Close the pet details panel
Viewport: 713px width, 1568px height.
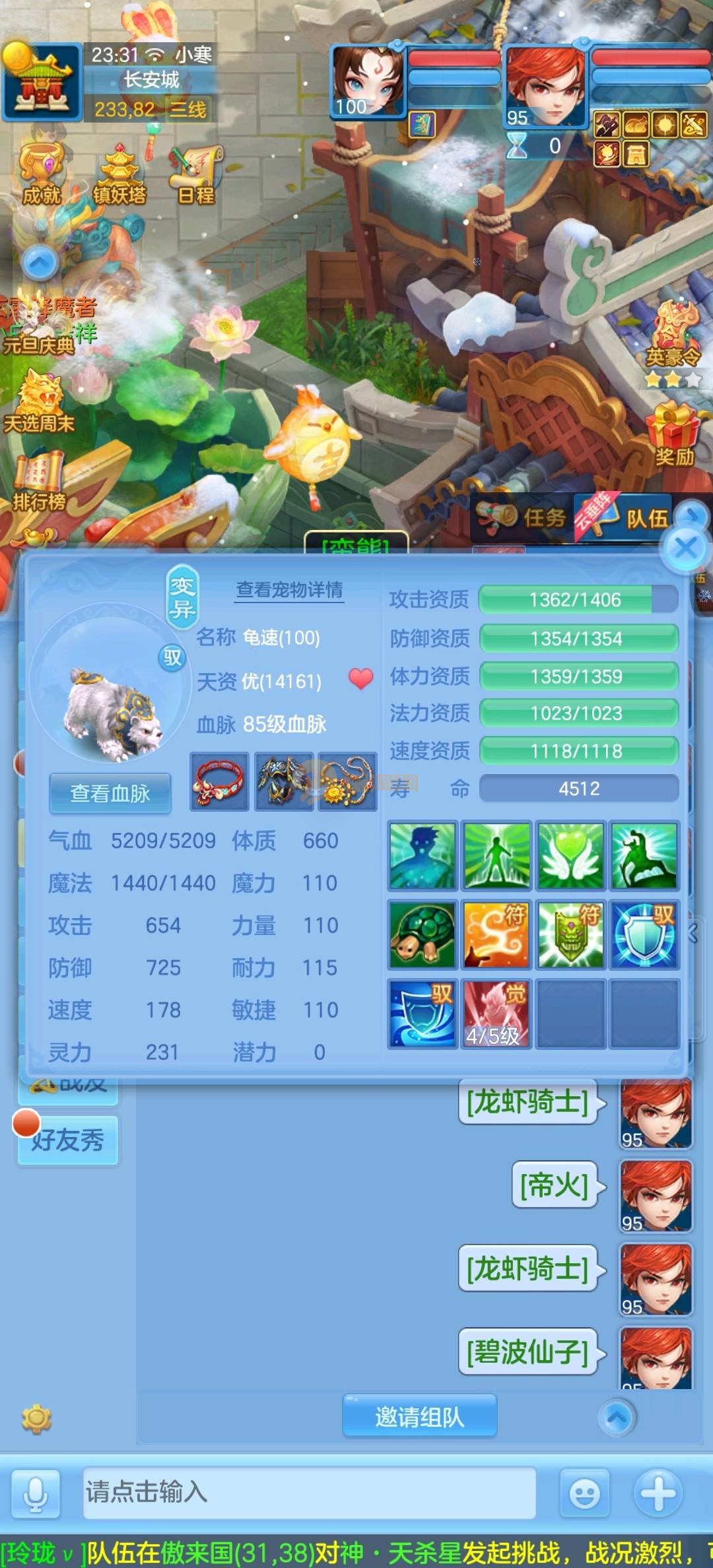(685, 548)
